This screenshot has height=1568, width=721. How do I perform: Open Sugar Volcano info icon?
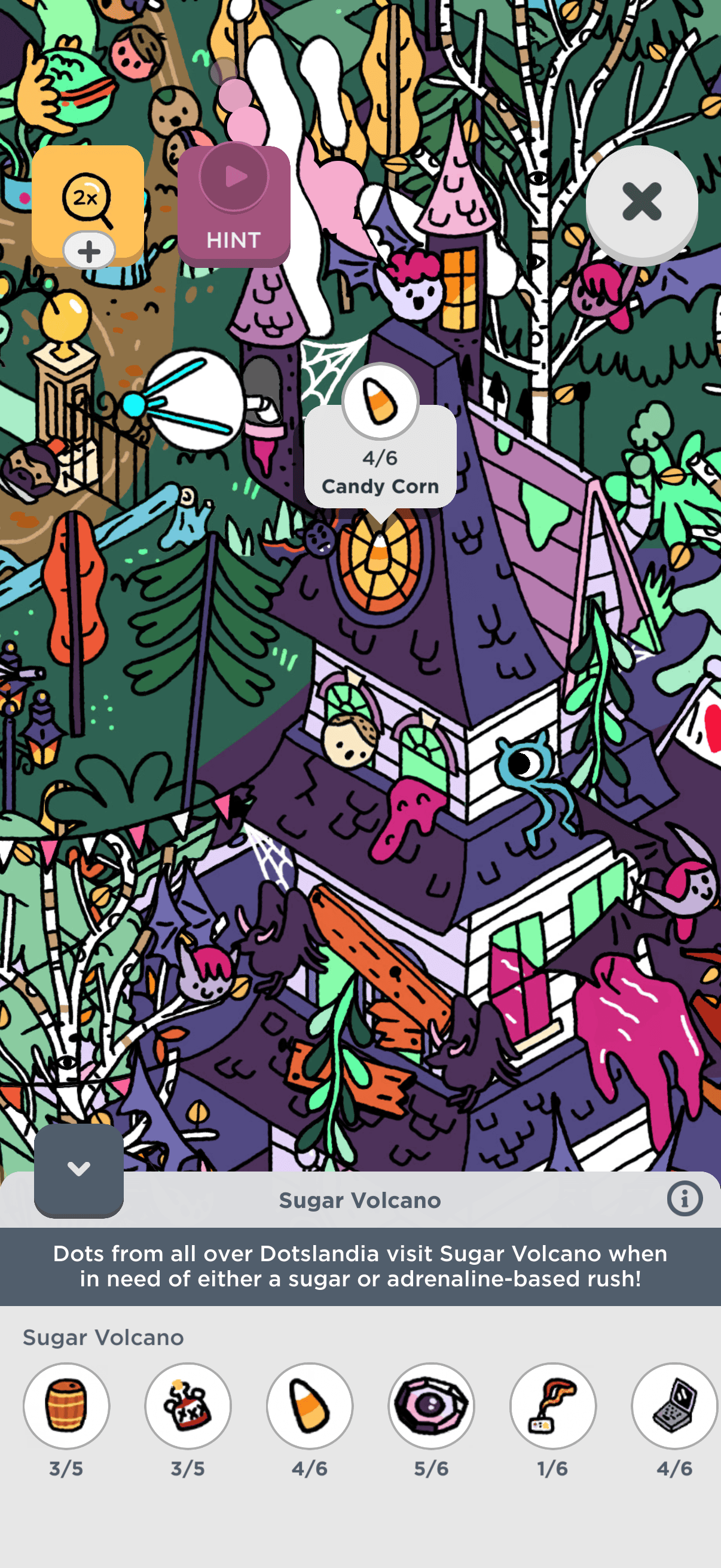point(684,1199)
